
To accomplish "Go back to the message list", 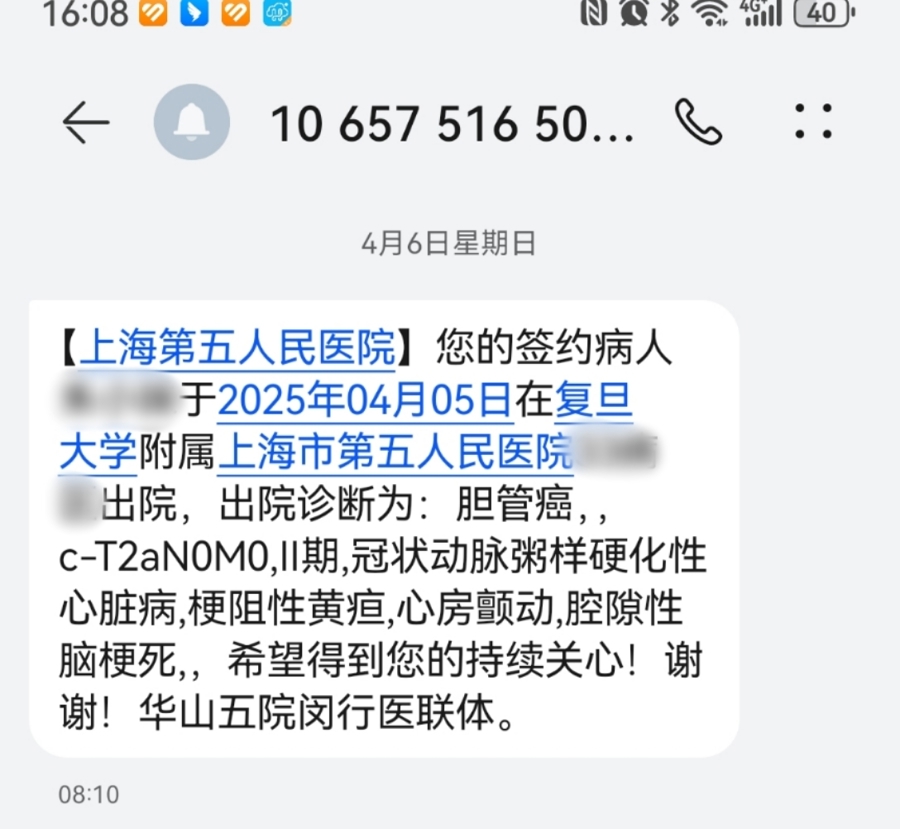I will pyautogui.click(x=85, y=122).
